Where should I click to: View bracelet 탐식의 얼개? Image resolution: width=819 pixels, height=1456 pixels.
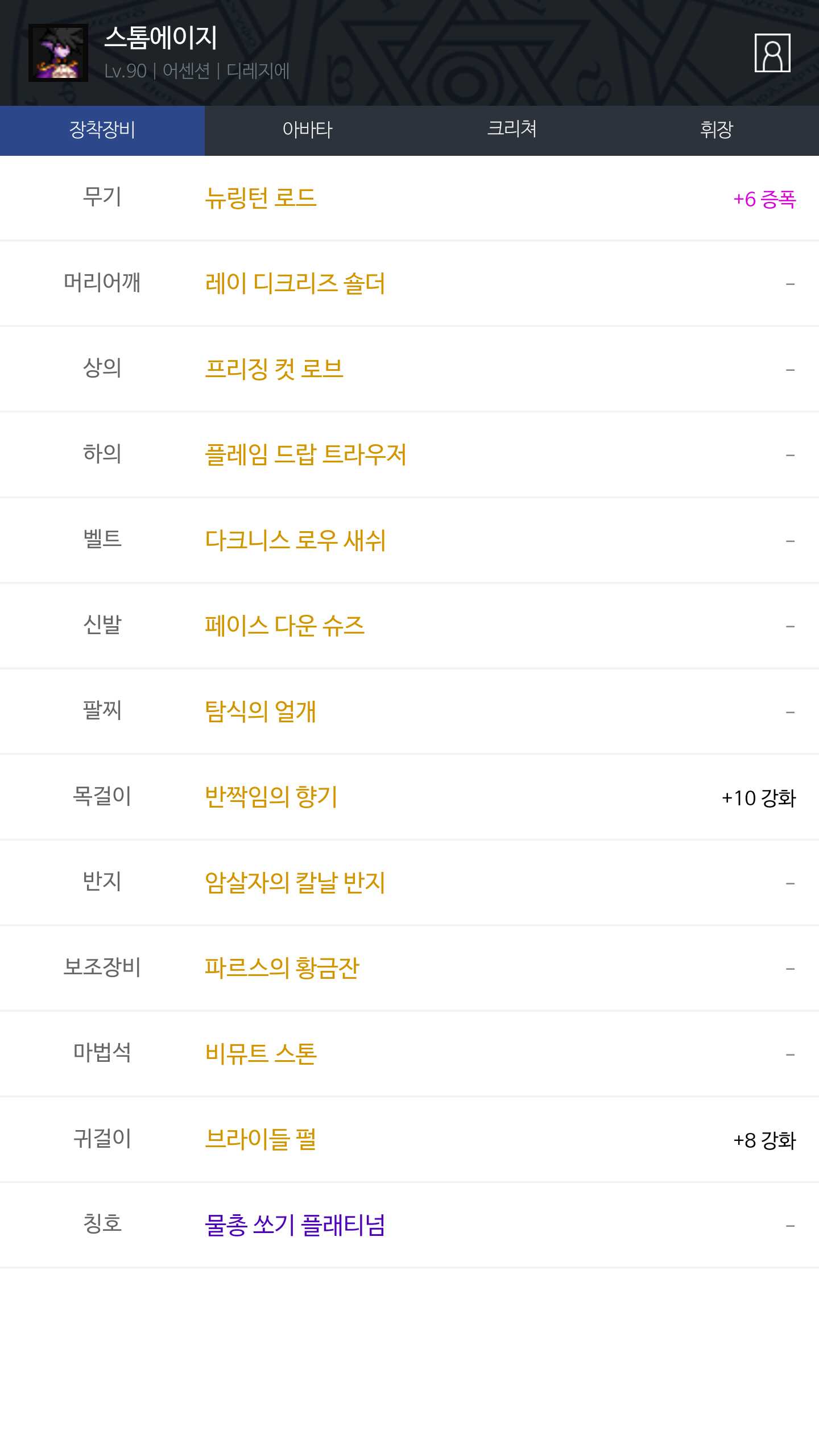[x=260, y=712]
